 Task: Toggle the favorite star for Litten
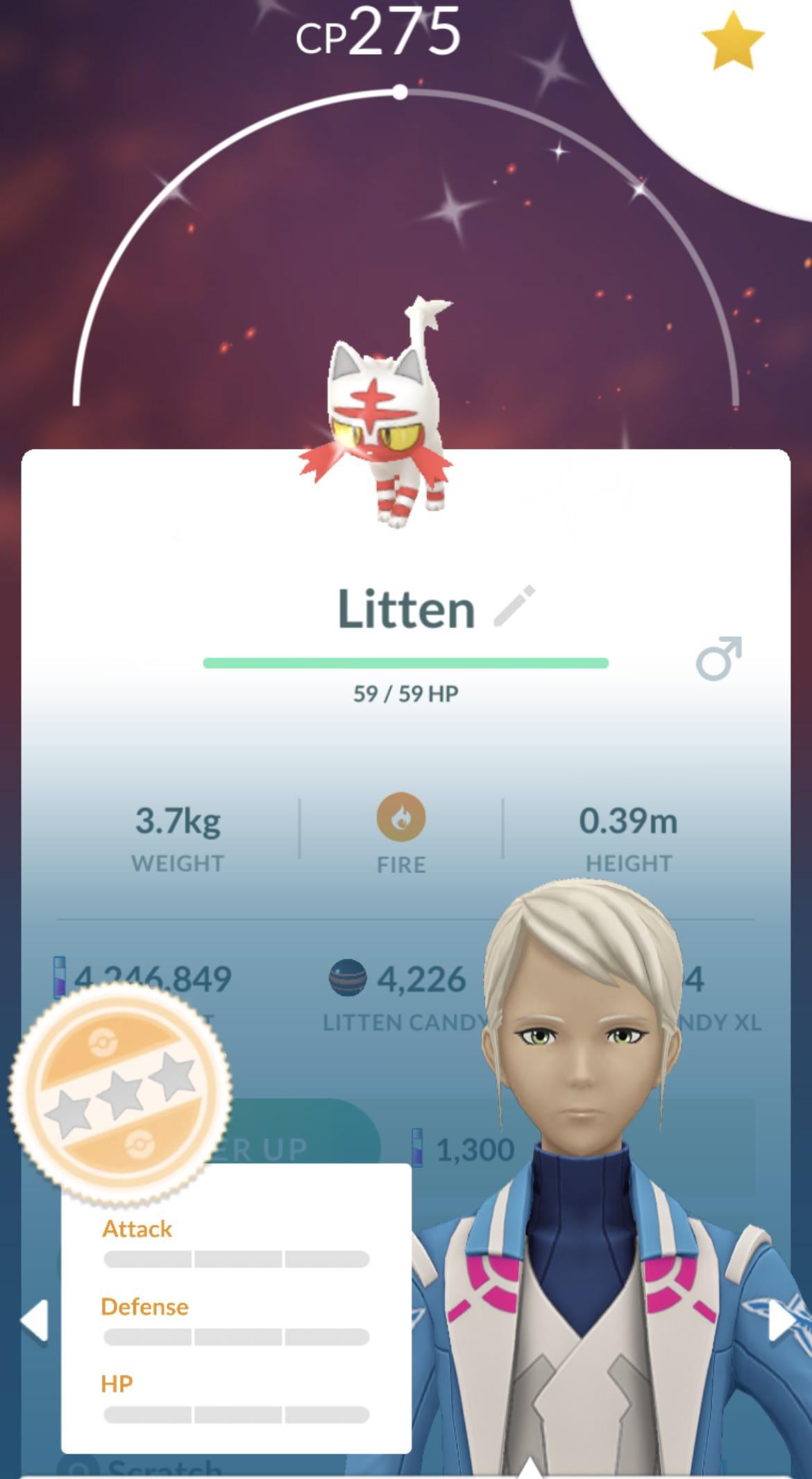point(732,40)
